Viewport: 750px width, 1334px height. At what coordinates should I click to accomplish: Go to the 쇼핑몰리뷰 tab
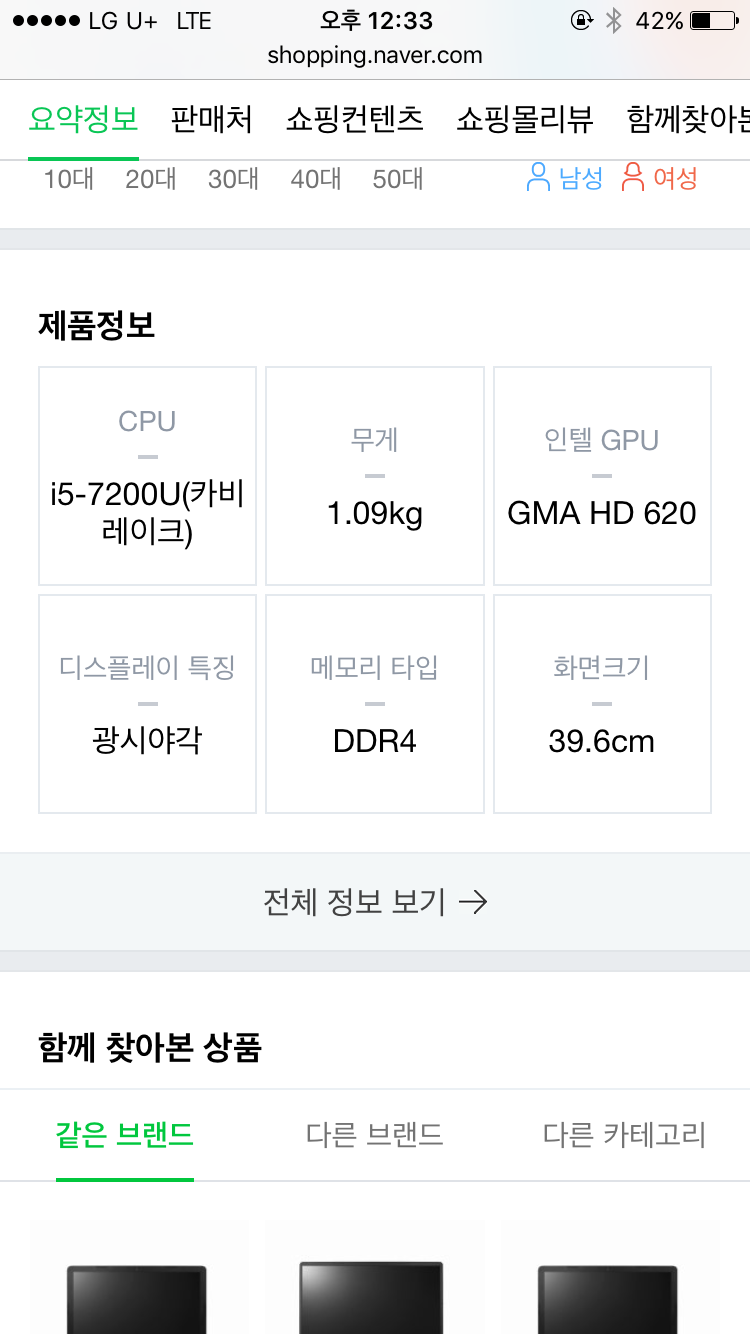[525, 120]
